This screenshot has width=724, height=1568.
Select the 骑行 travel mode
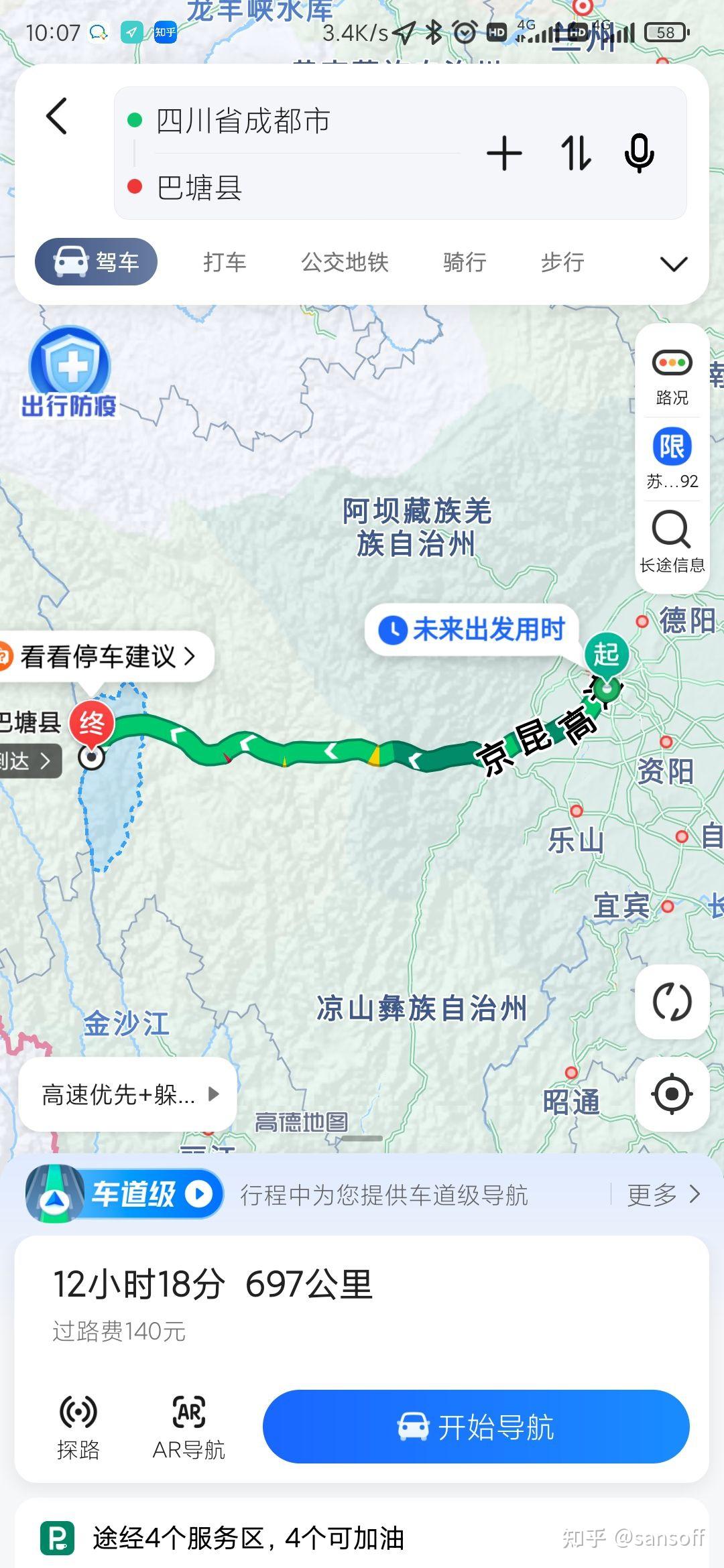(x=464, y=262)
